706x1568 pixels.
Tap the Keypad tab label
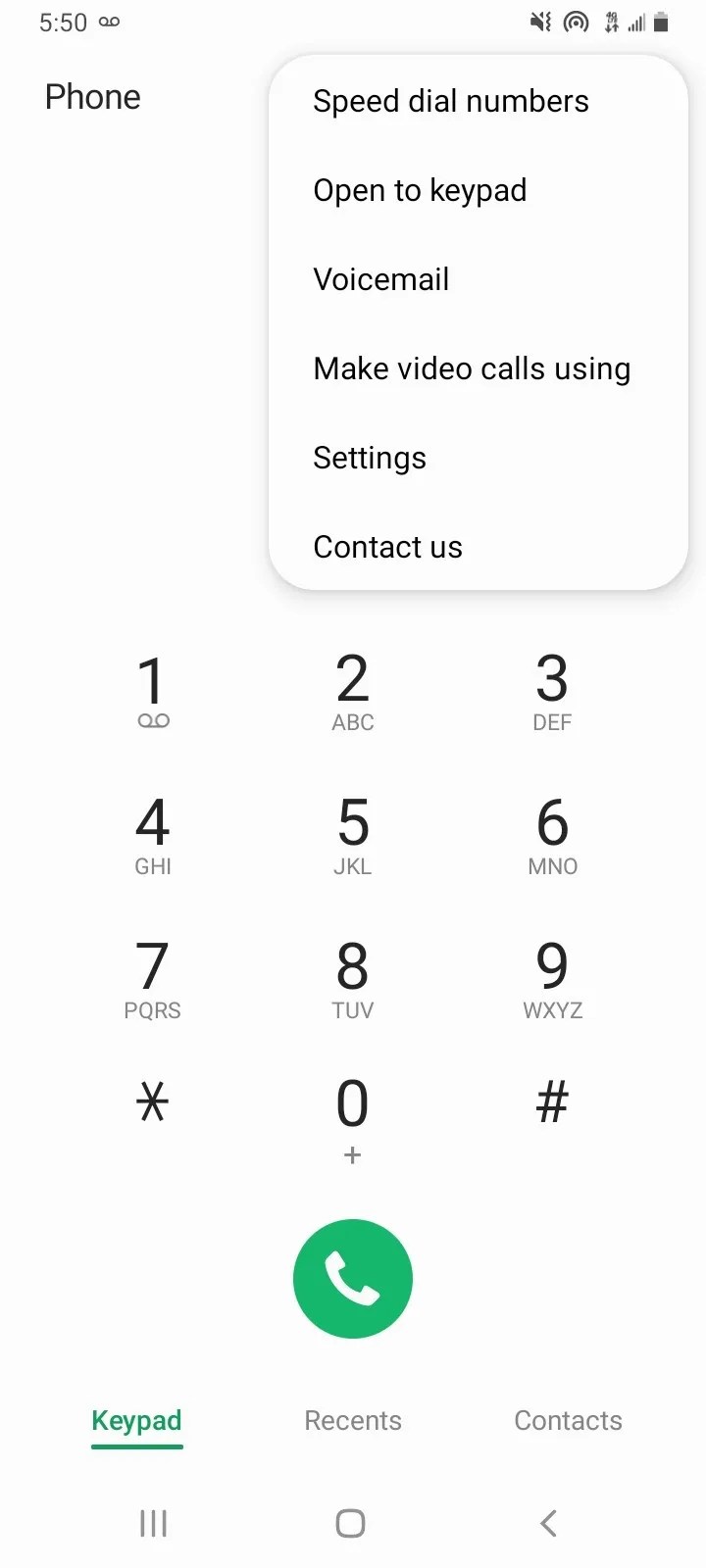pos(136,1420)
